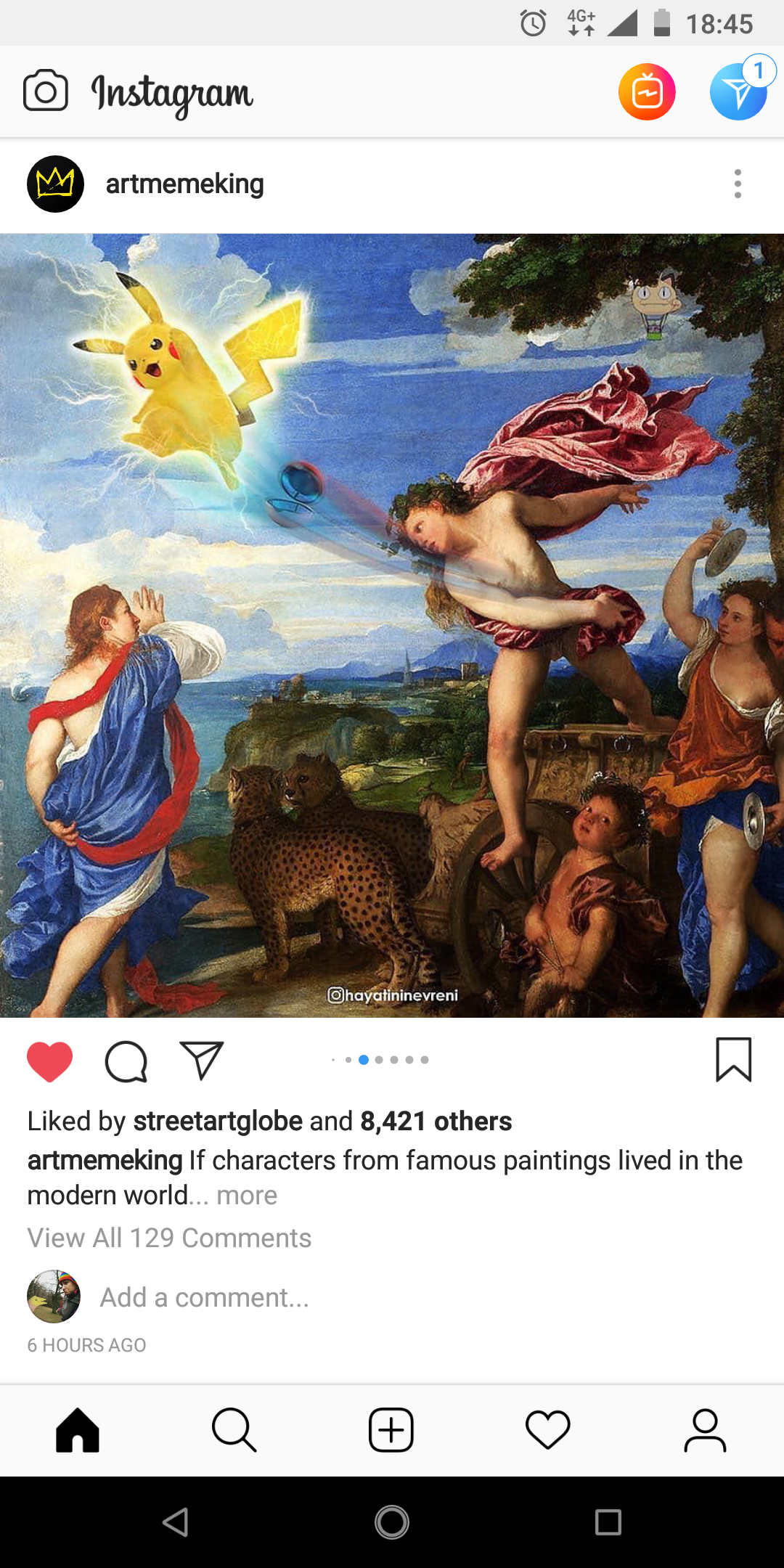Share the post via the paper plane icon

202,1061
